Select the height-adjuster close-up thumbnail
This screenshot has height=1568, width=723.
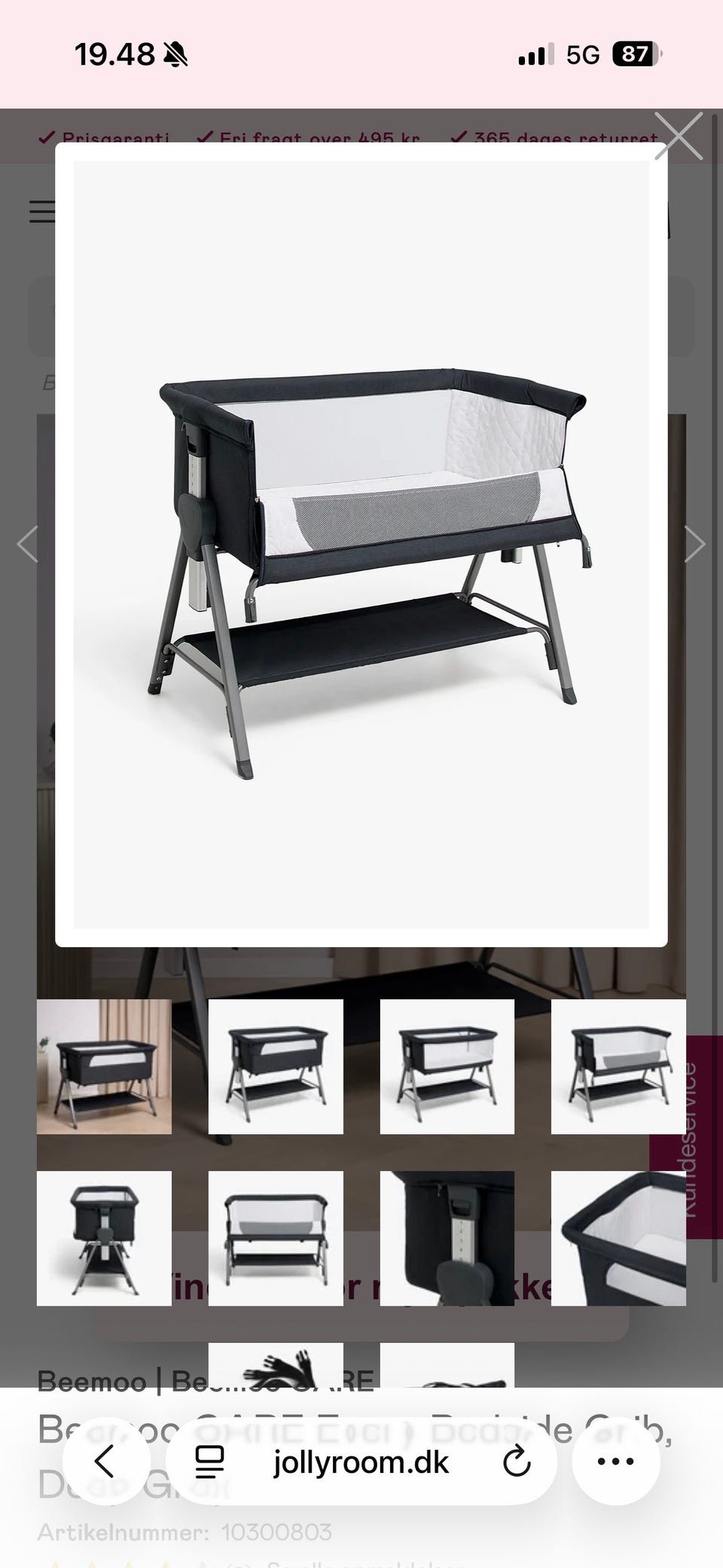tap(447, 1238)
